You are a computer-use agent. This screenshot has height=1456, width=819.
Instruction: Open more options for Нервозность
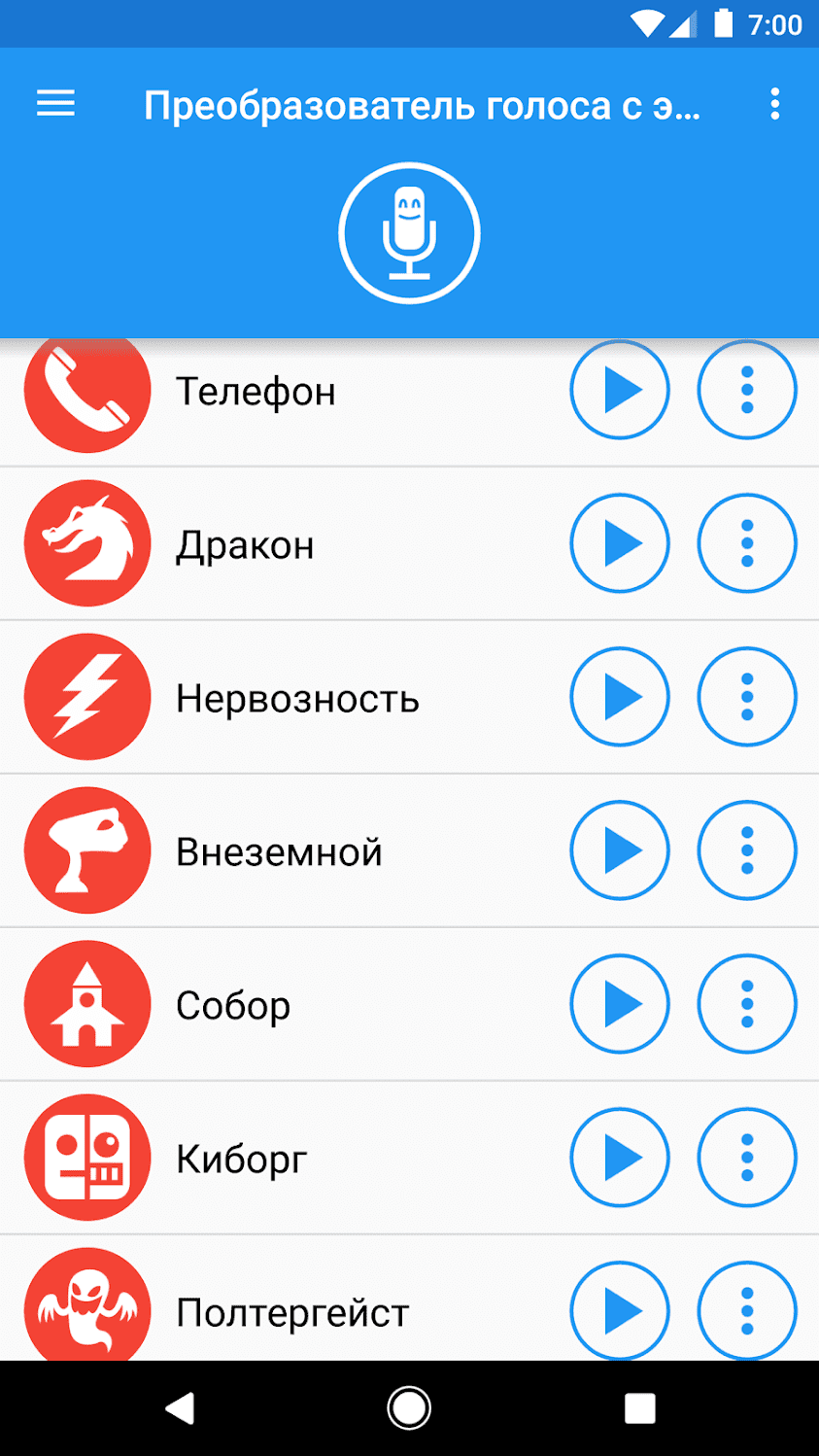(747, 697)
